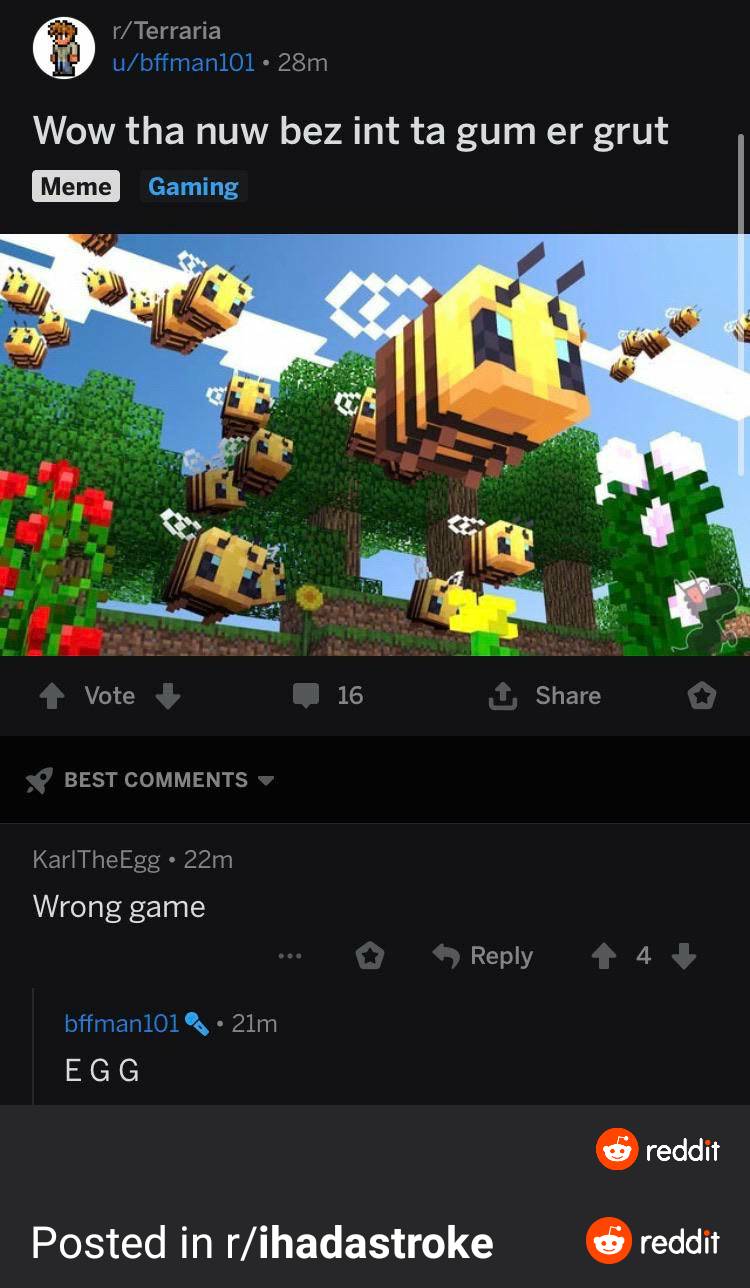The image size is (750, 1288).
Task: Give an award to the post
Action: click(x=701, y=696)
